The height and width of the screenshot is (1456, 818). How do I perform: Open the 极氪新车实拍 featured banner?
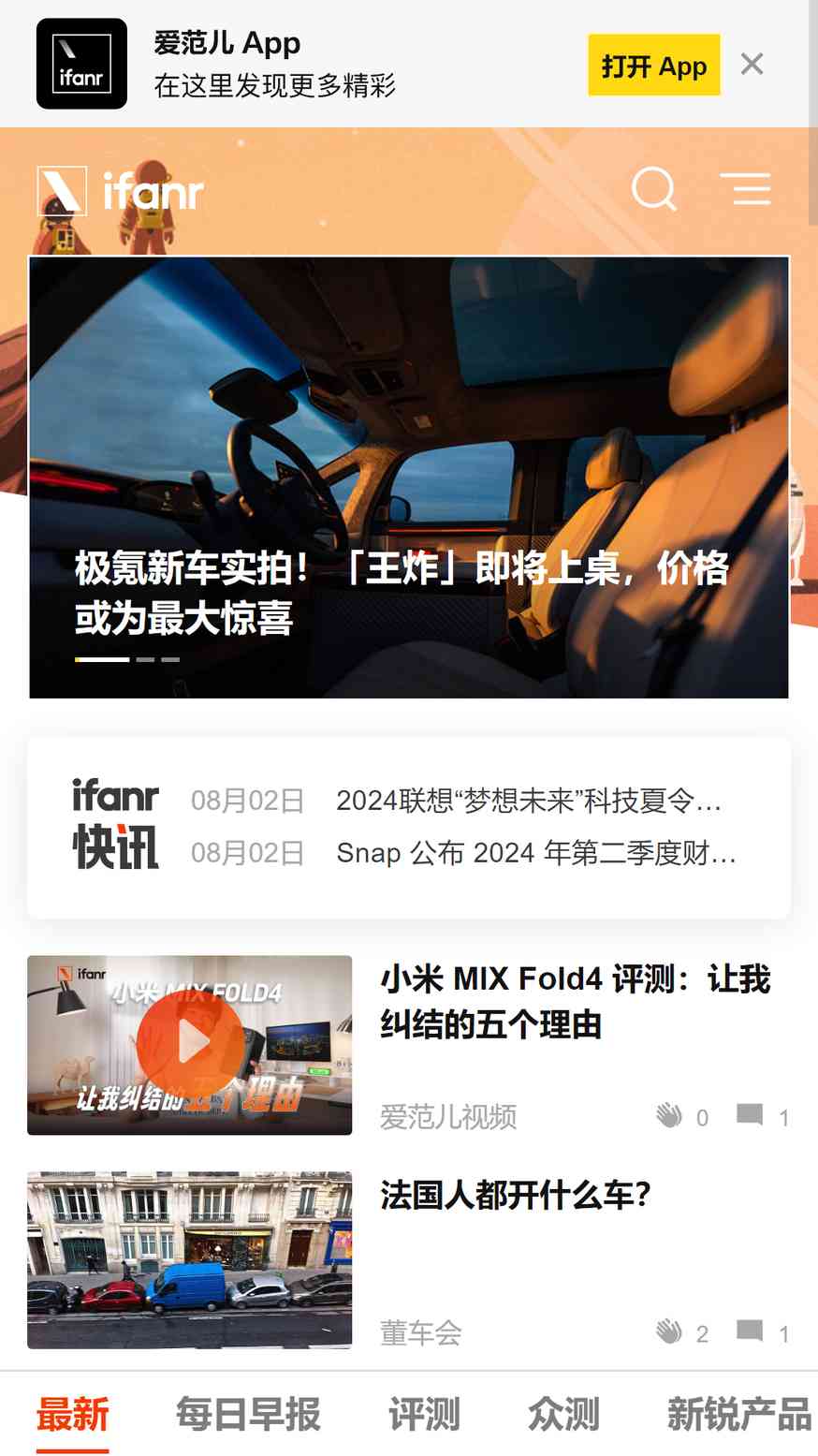408,478
